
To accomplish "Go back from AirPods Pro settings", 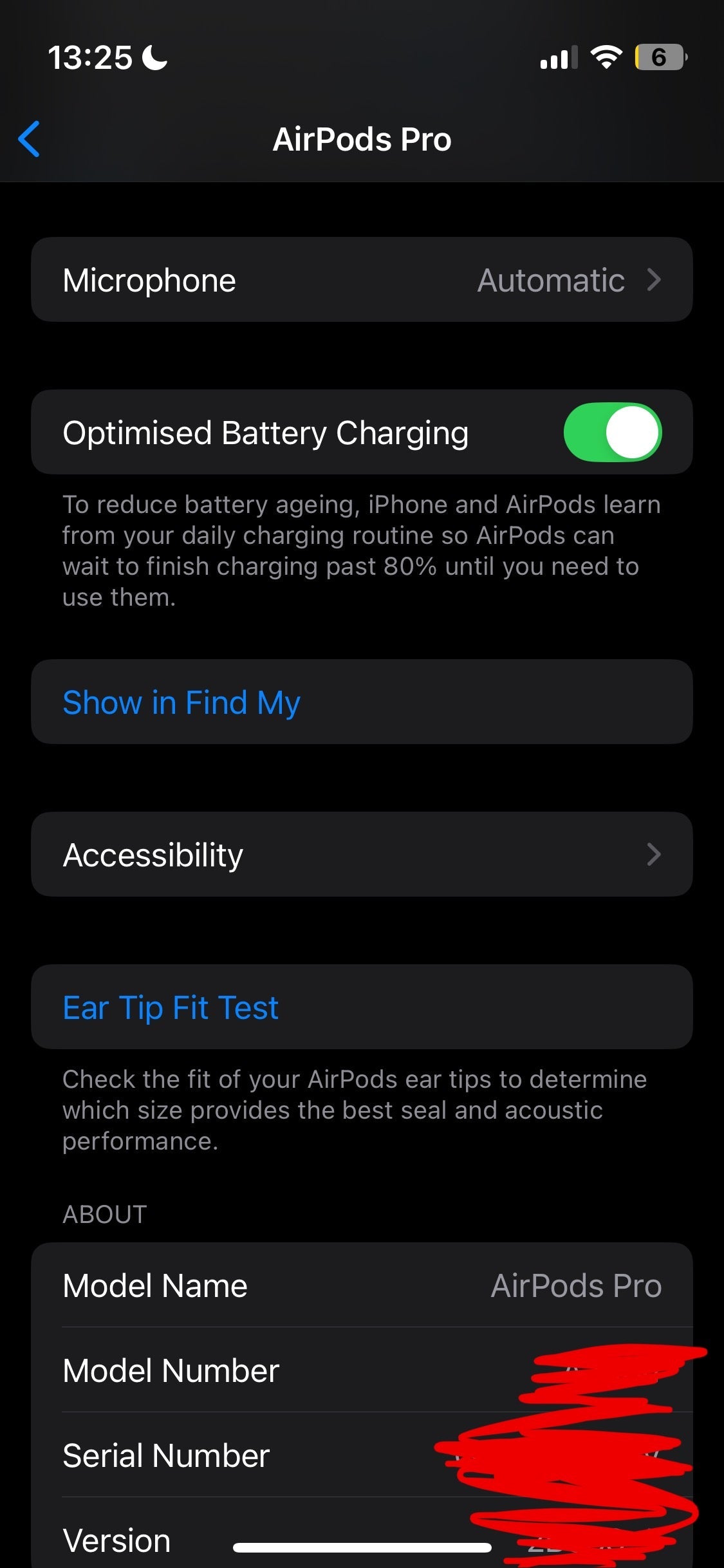I will [30, 139].
